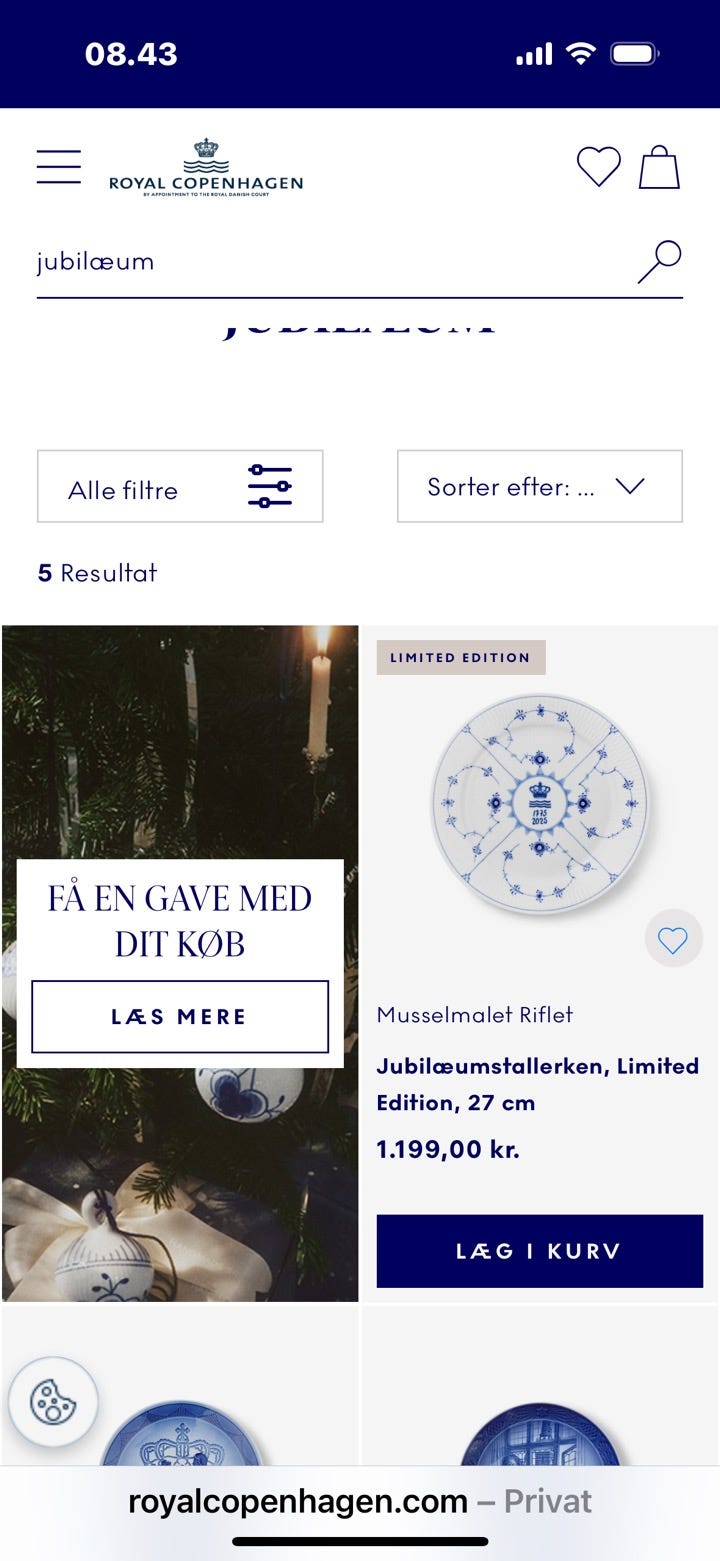Click the filter sliders icon beside Alle filtre
Viewport: 720px width, 1561px height.
[x=268, y=486]
